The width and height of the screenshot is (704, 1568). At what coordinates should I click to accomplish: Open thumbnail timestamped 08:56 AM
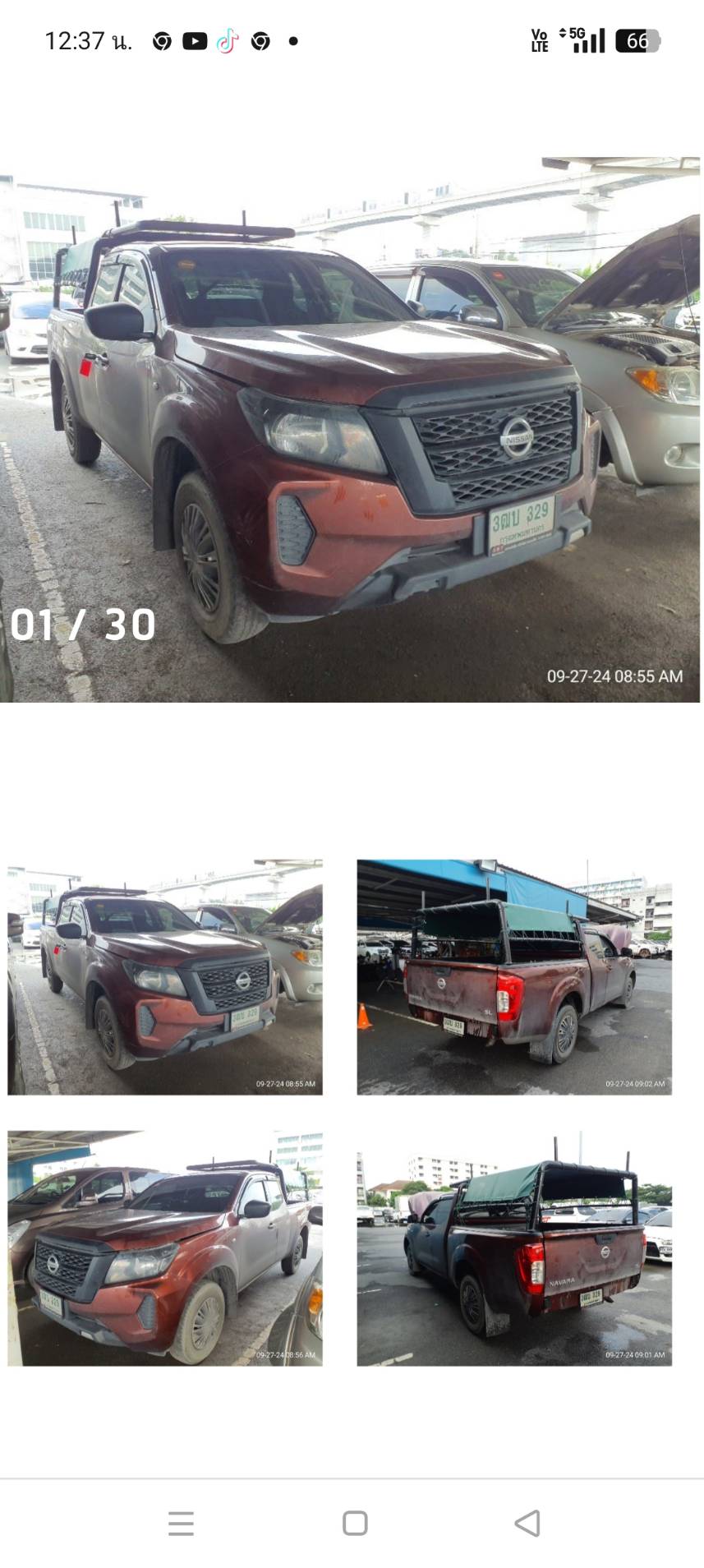[165, 1247]
